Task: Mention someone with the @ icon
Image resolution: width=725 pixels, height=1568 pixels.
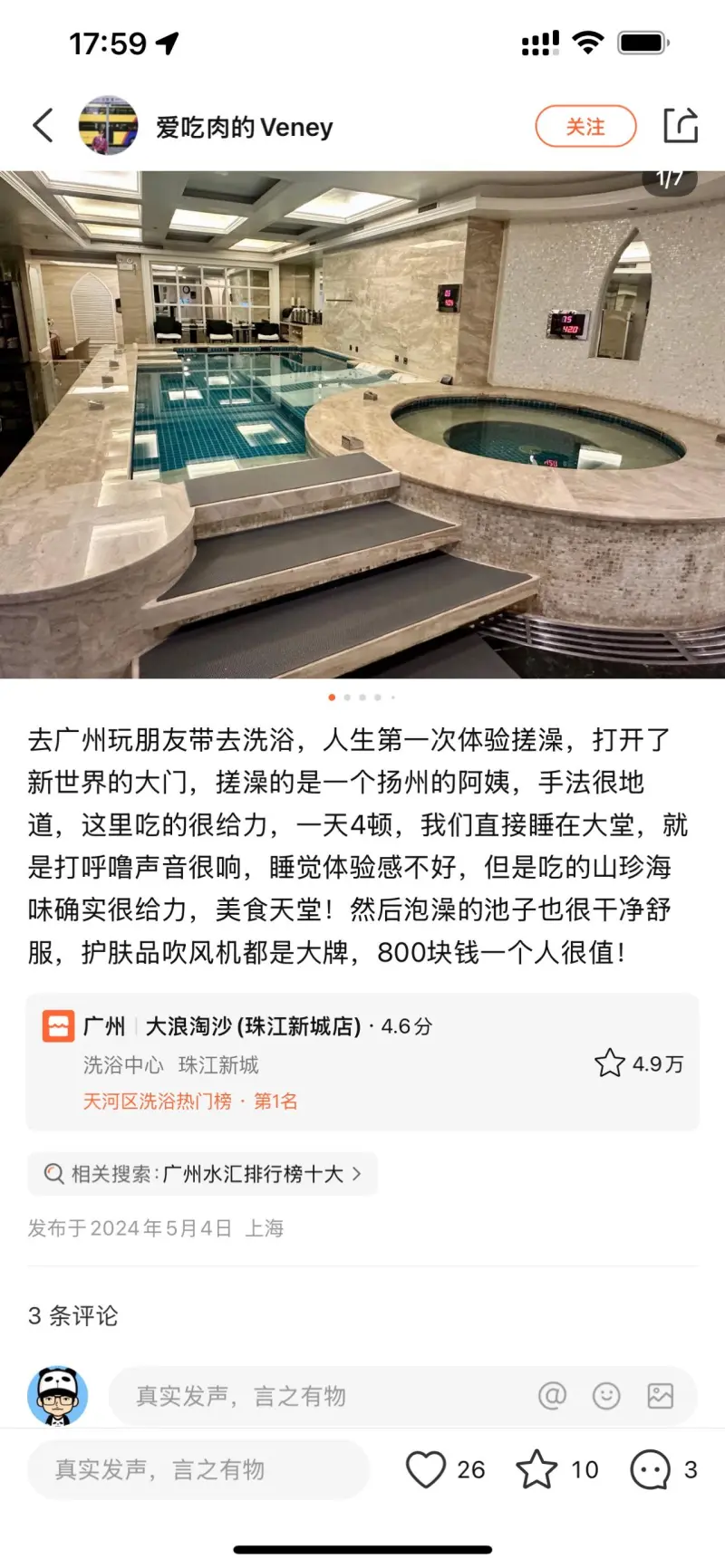Action: 552,1396
